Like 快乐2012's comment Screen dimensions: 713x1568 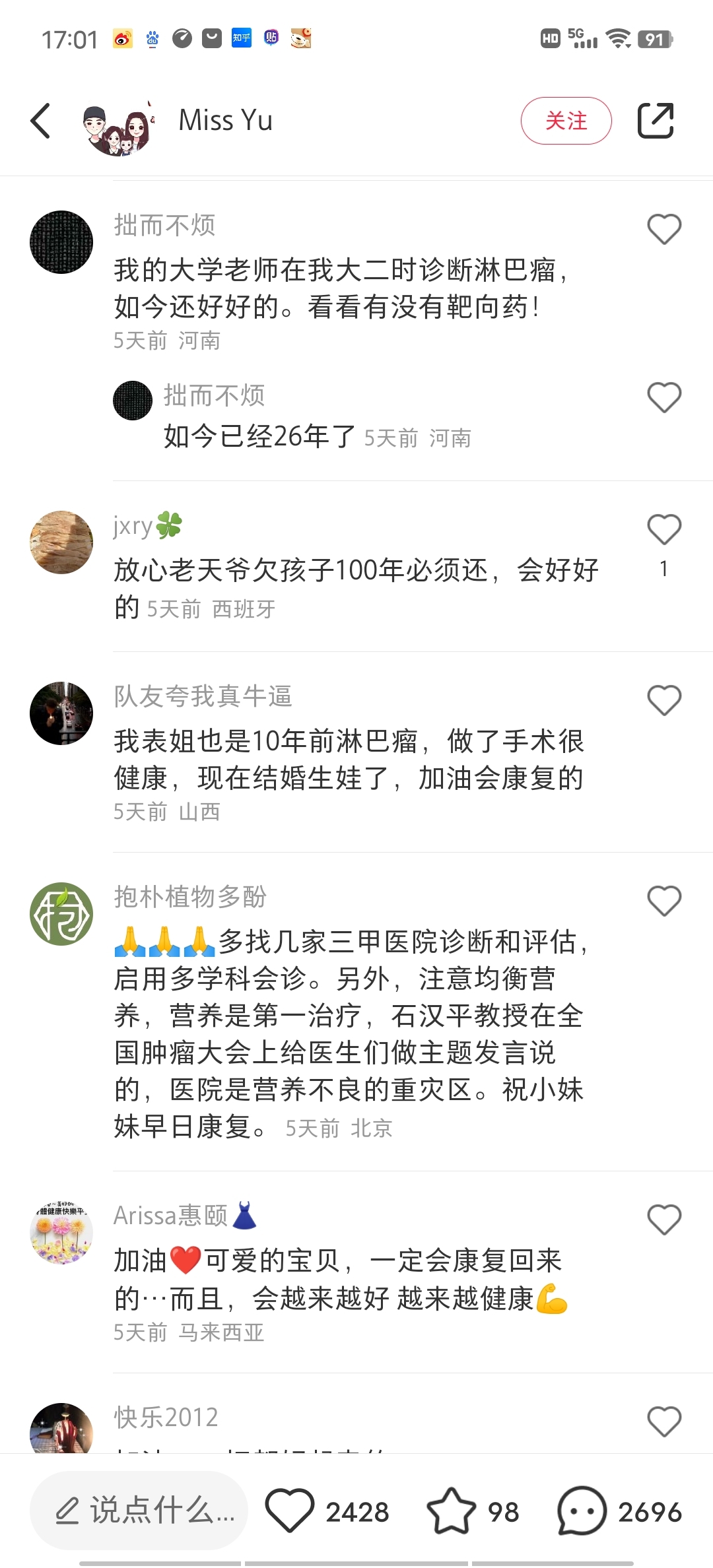coord(663,1422)
